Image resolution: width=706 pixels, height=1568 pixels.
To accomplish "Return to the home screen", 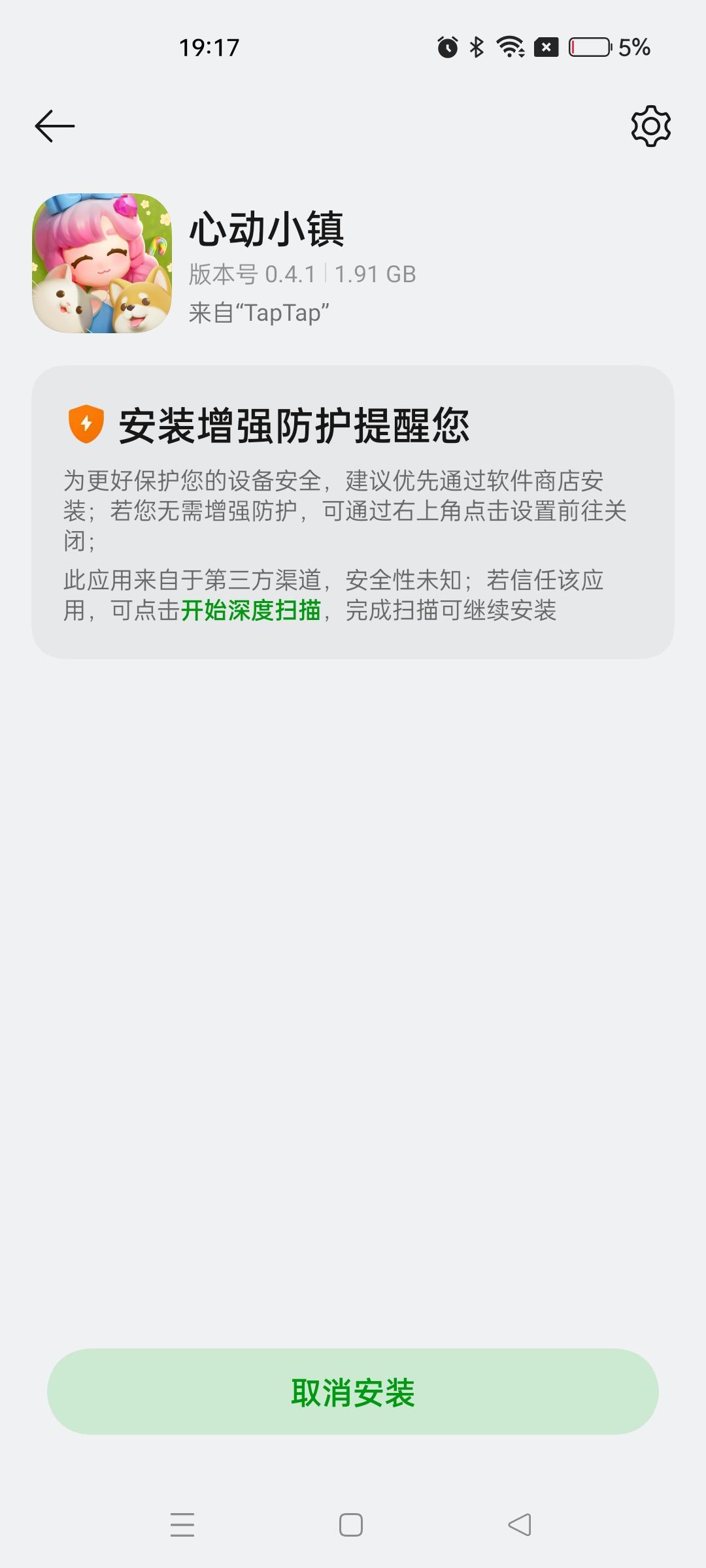I will click(x=351, y=1525).
